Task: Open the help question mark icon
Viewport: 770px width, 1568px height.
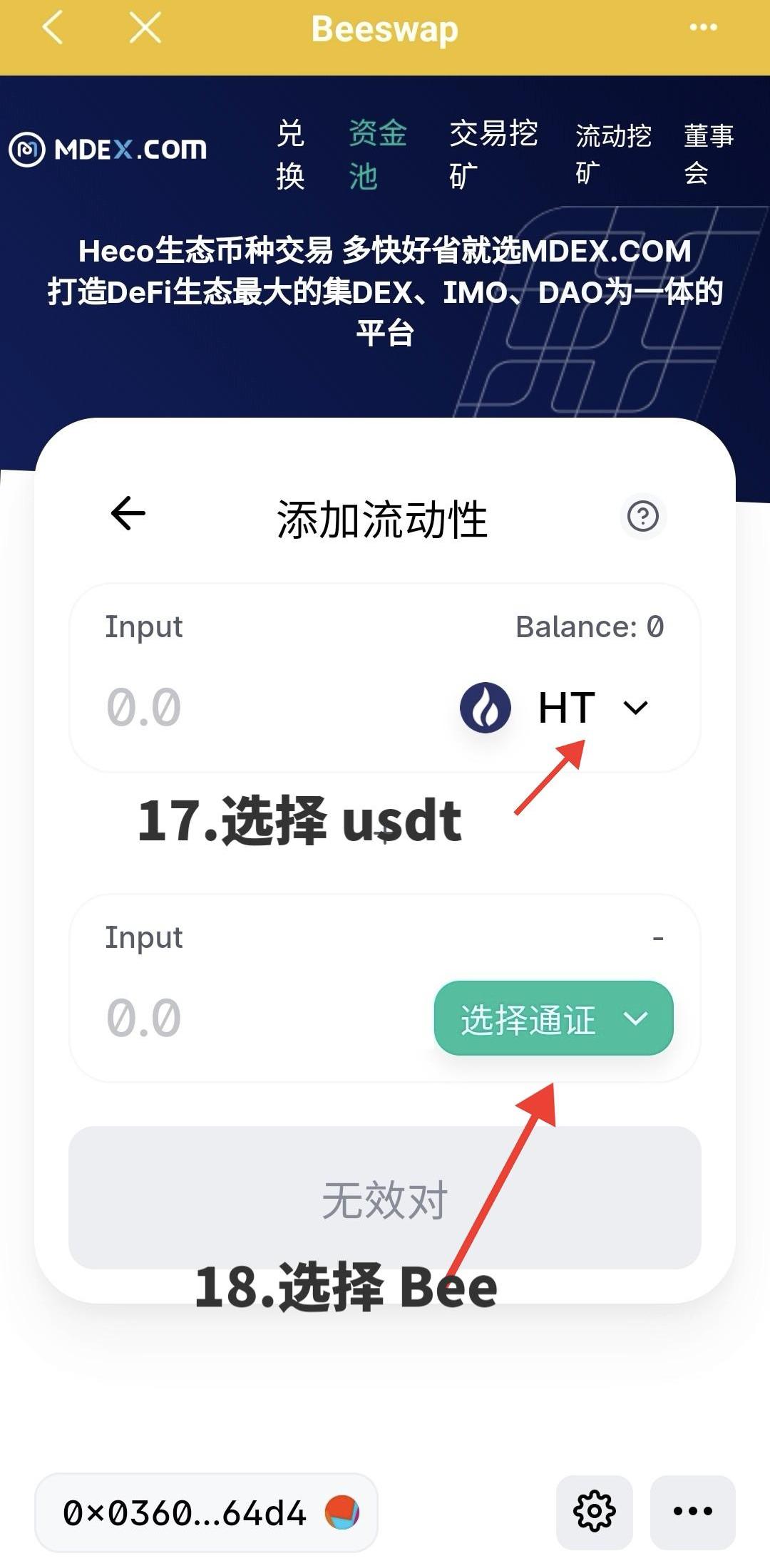Action: 643,515
